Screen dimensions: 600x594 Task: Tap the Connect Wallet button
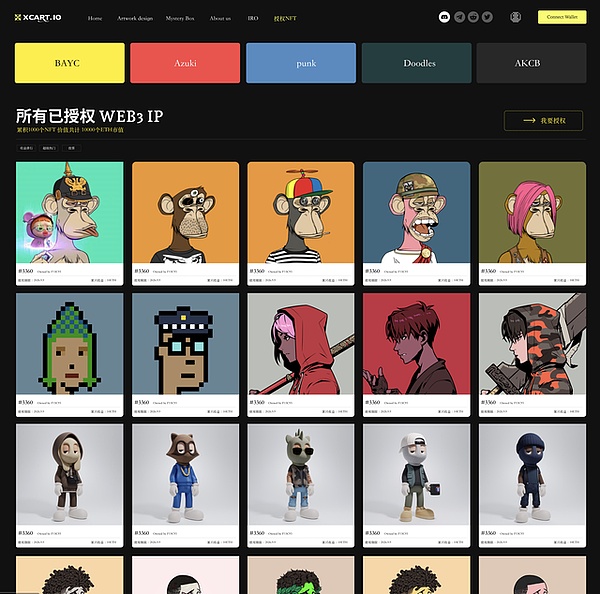click(x=562, y=17)
